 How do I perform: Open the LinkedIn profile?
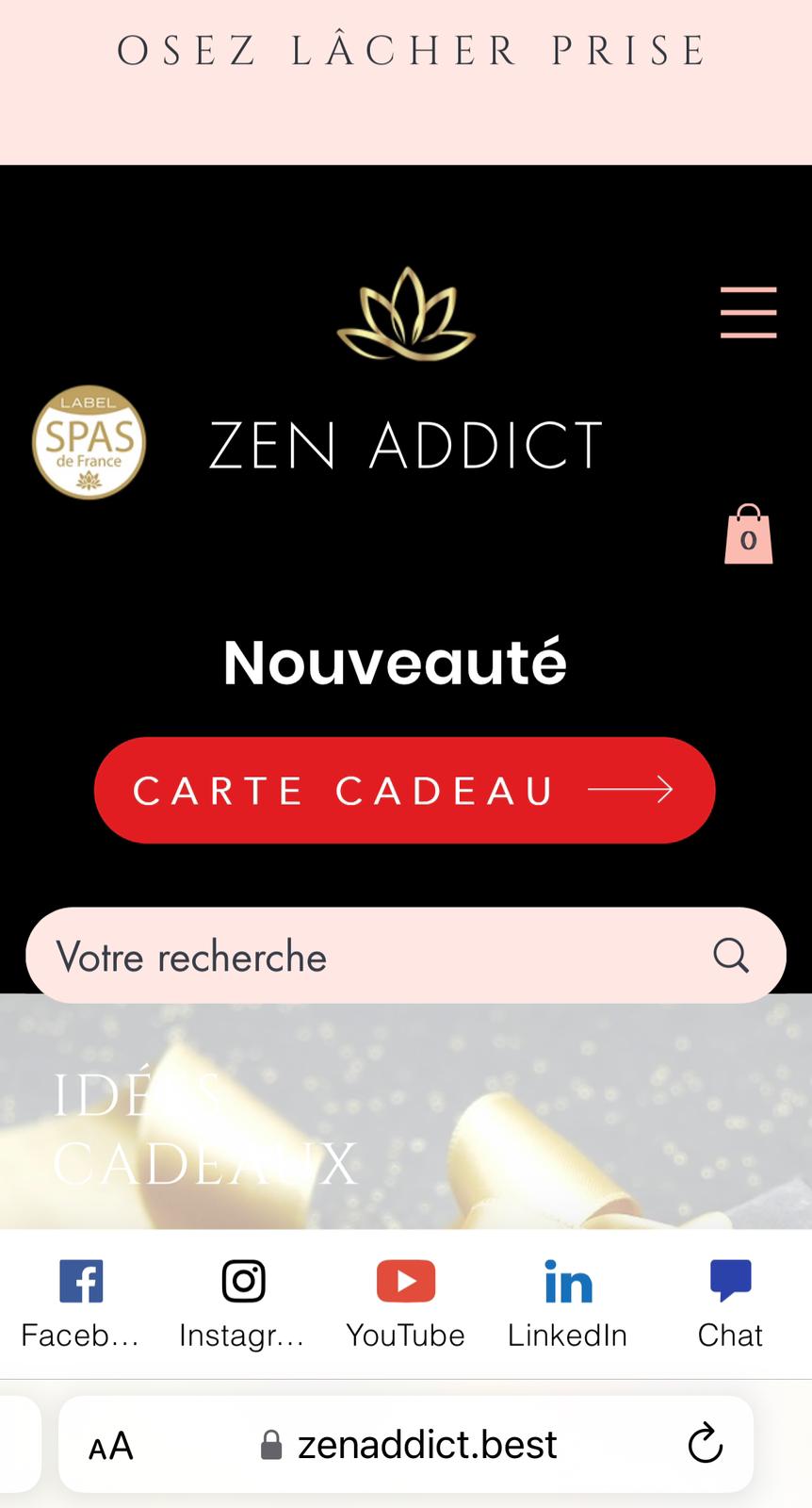point(568,1303)
